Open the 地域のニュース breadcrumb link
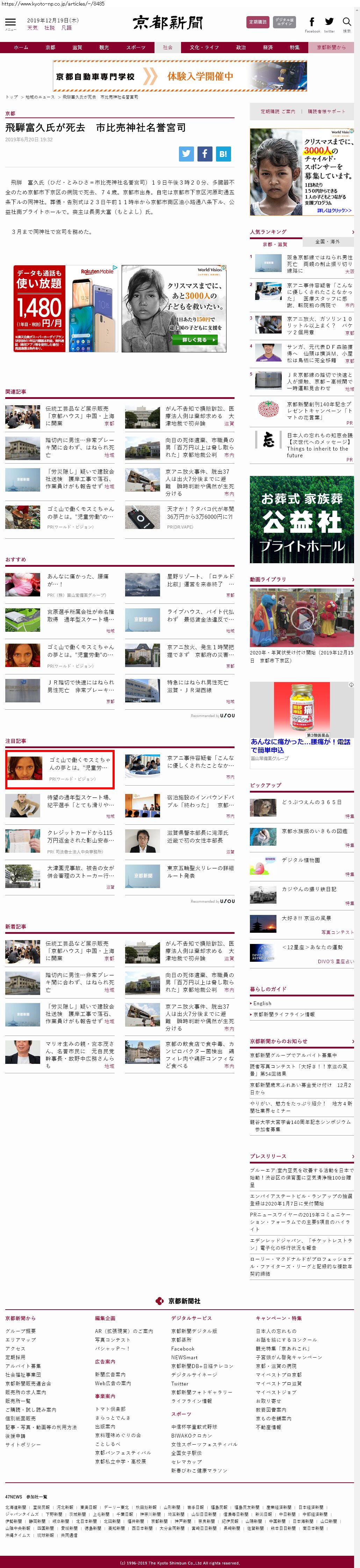 [40, 97]
